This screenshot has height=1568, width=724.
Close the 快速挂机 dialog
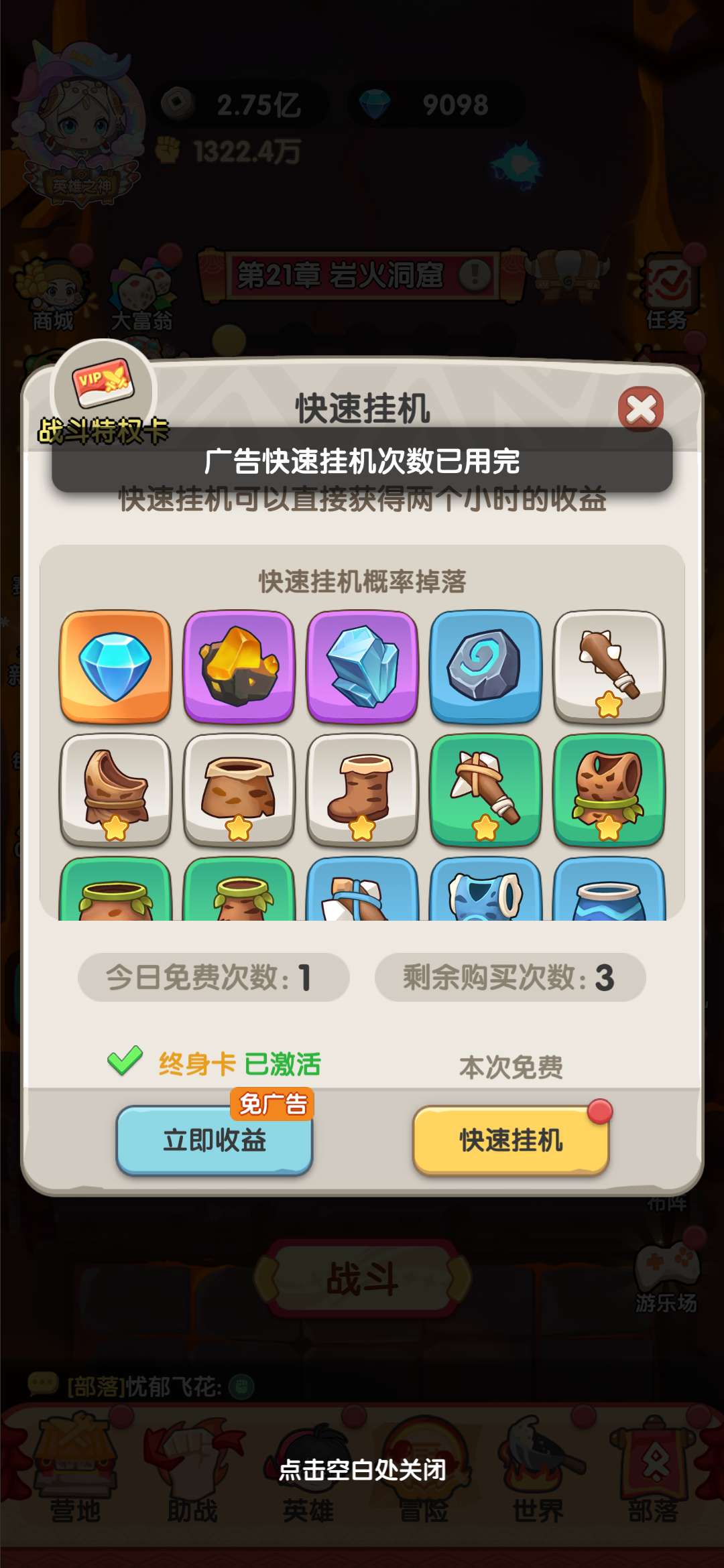coord(641,409)
